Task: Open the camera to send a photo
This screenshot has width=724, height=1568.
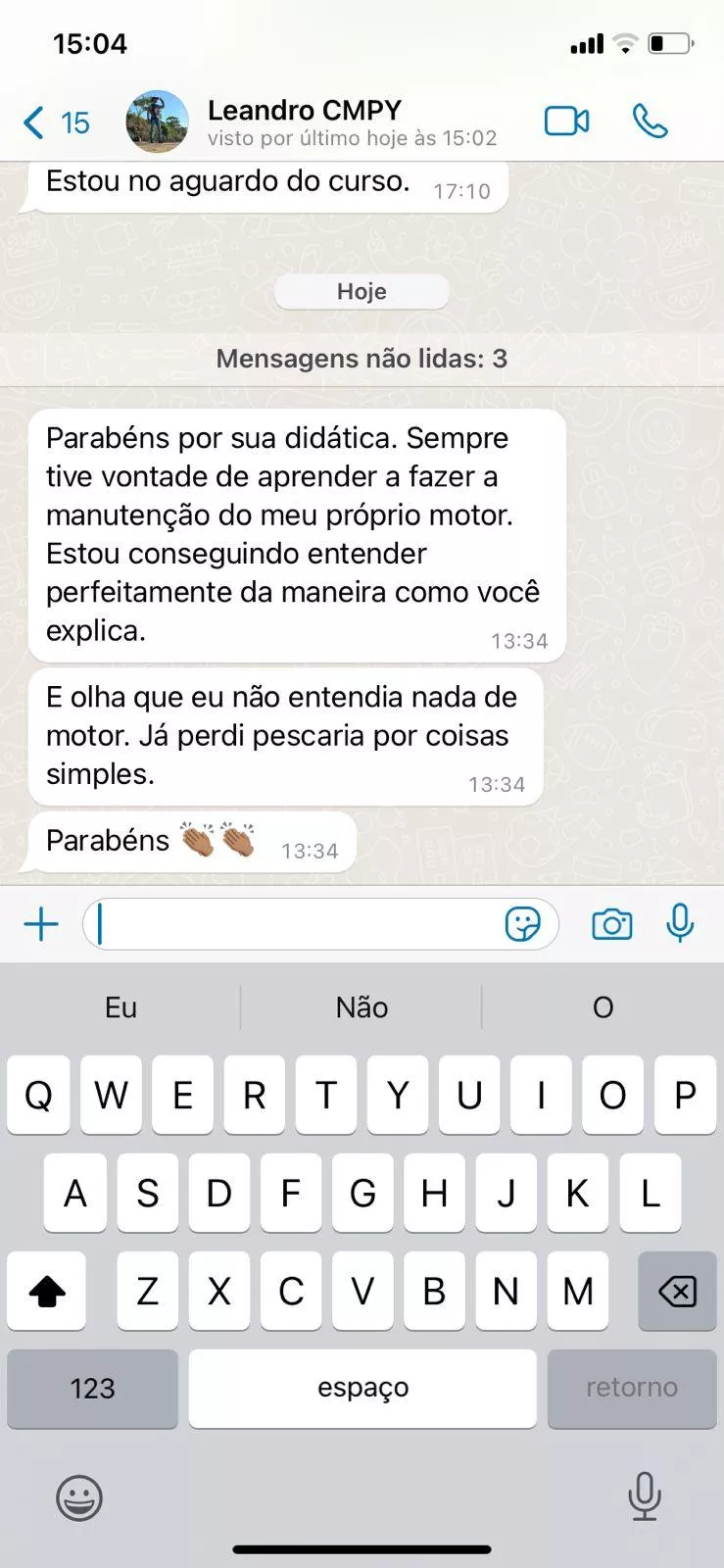Action: (x=611, y=924)
